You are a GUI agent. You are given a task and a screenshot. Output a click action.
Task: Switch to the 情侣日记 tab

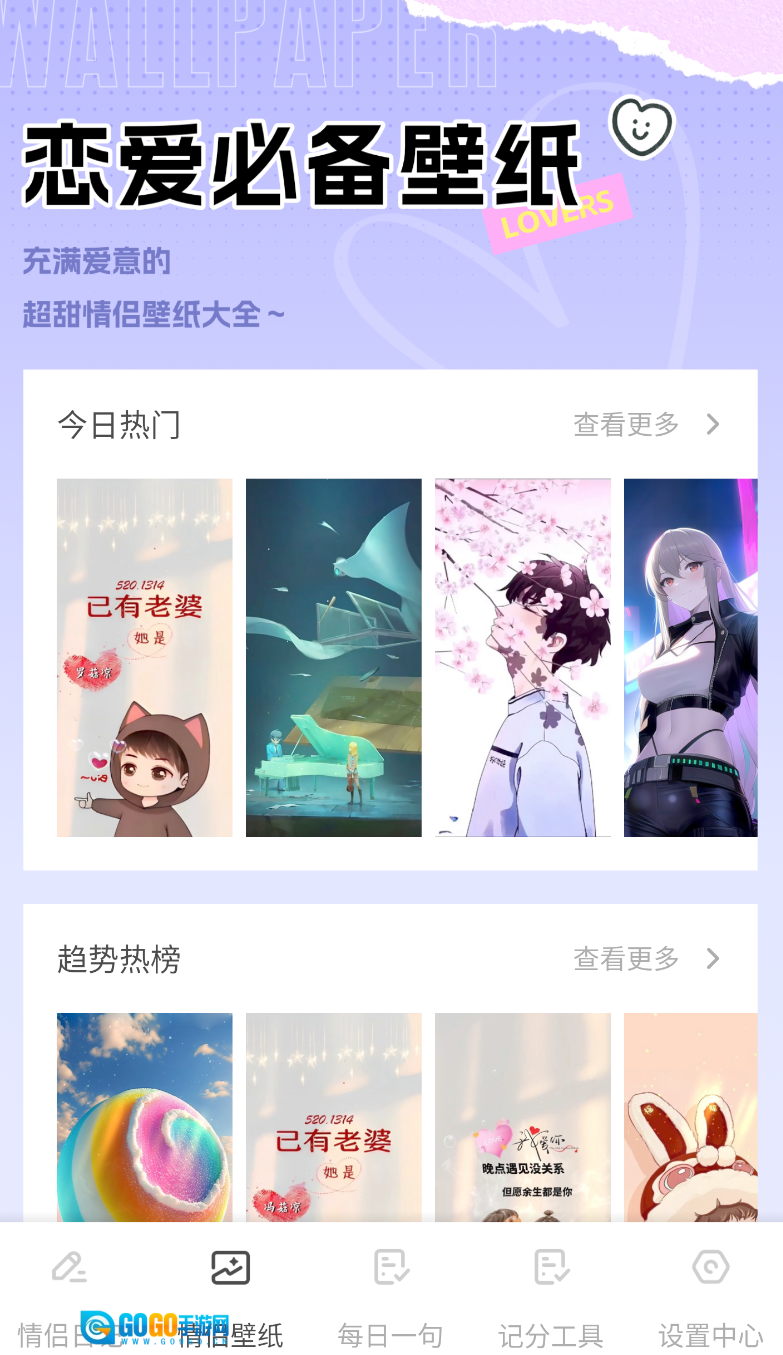tap(69, 1295)
